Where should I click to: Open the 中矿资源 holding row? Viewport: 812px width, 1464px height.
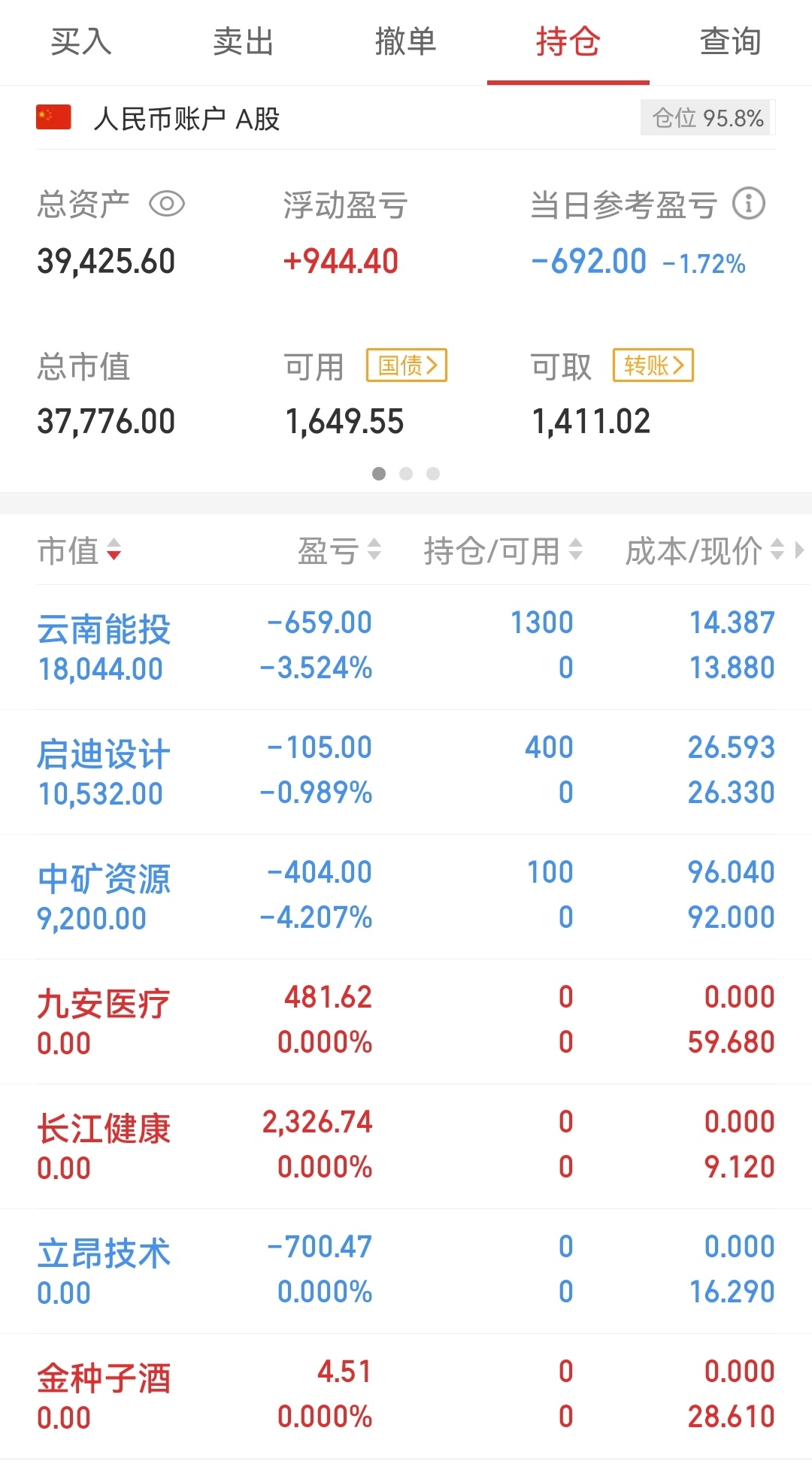(406, 896)
